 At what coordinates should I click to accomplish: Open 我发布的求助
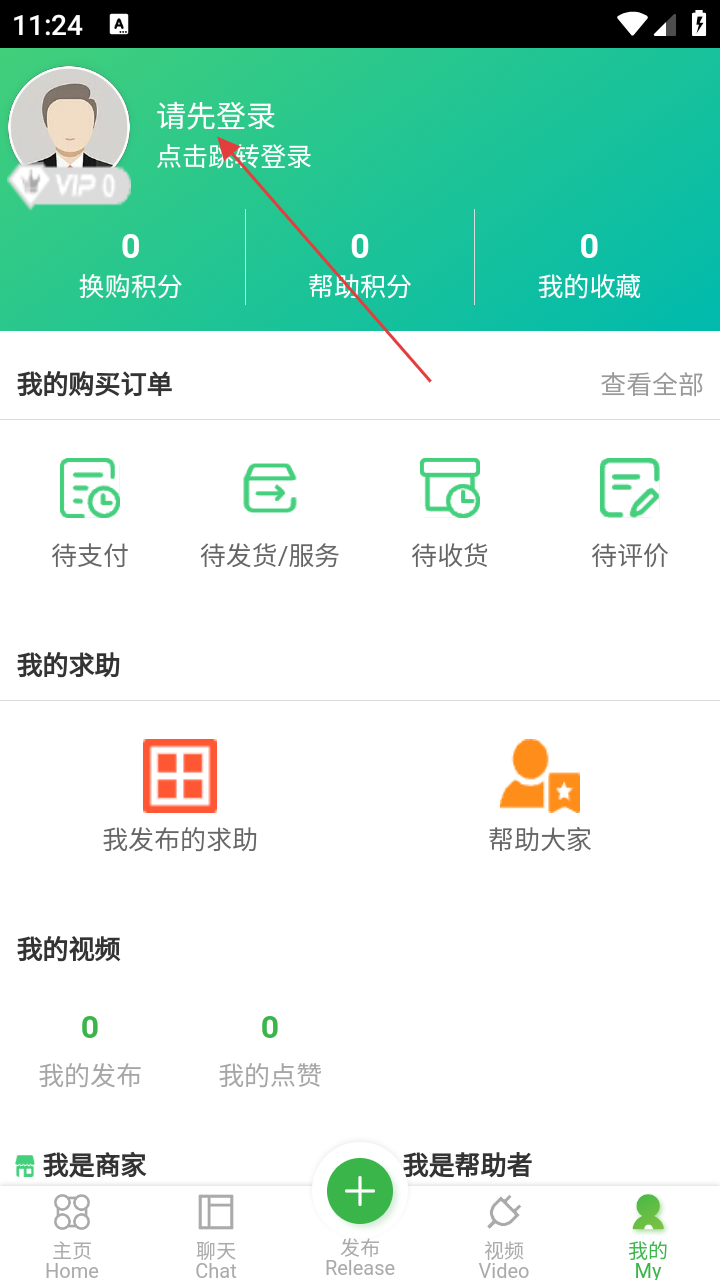pyautogui.click(x=180, y=795)
